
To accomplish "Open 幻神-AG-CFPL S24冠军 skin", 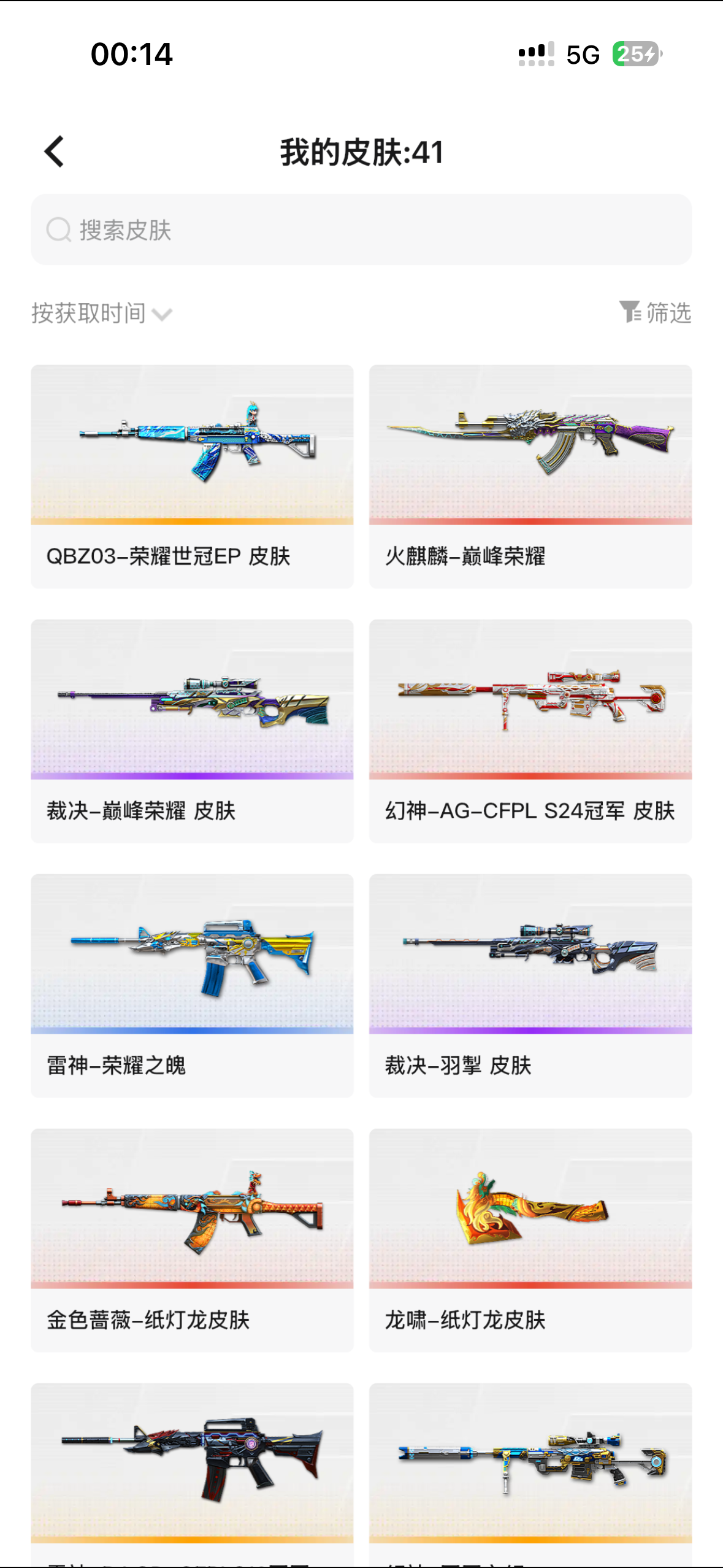I will click(x=530, y=731).
